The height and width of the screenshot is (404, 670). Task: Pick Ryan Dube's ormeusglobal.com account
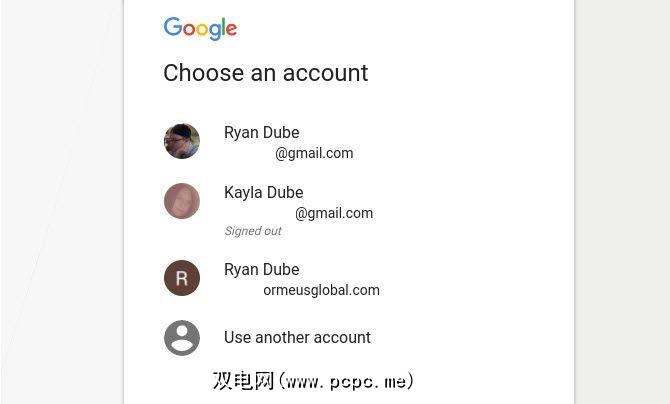pyautogui.click(x=262, y=279)
